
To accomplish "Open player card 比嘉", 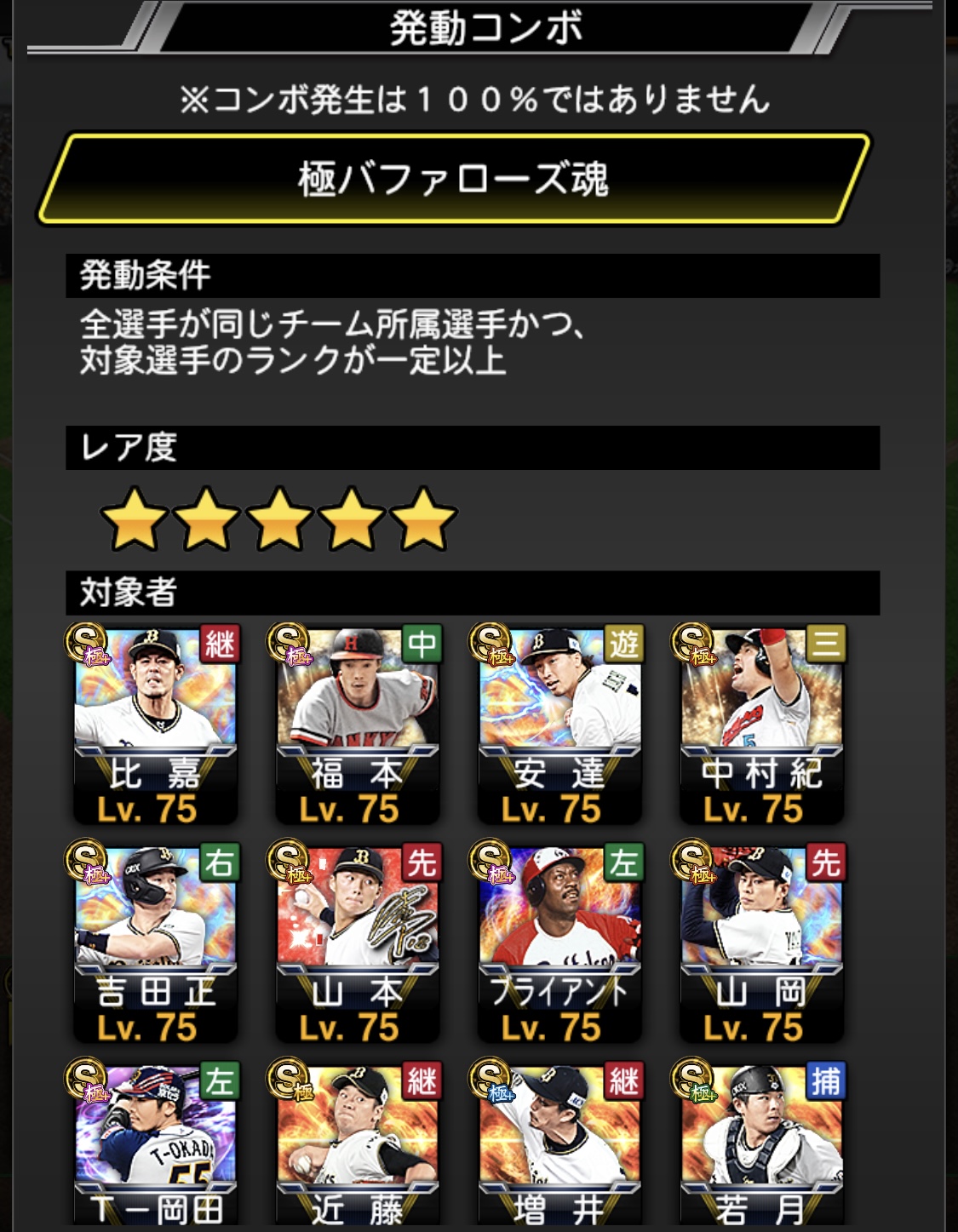I will [155, 724].
